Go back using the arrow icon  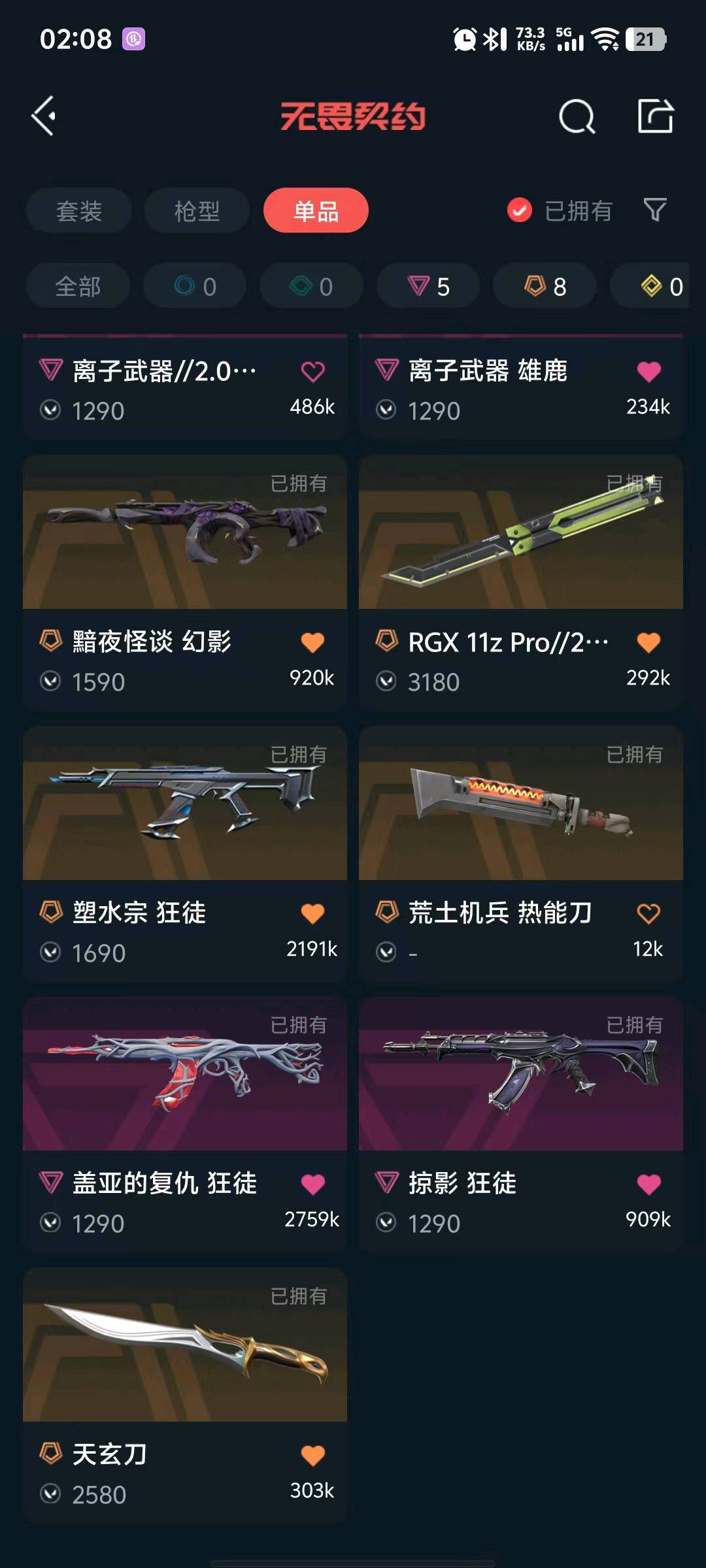44,116
